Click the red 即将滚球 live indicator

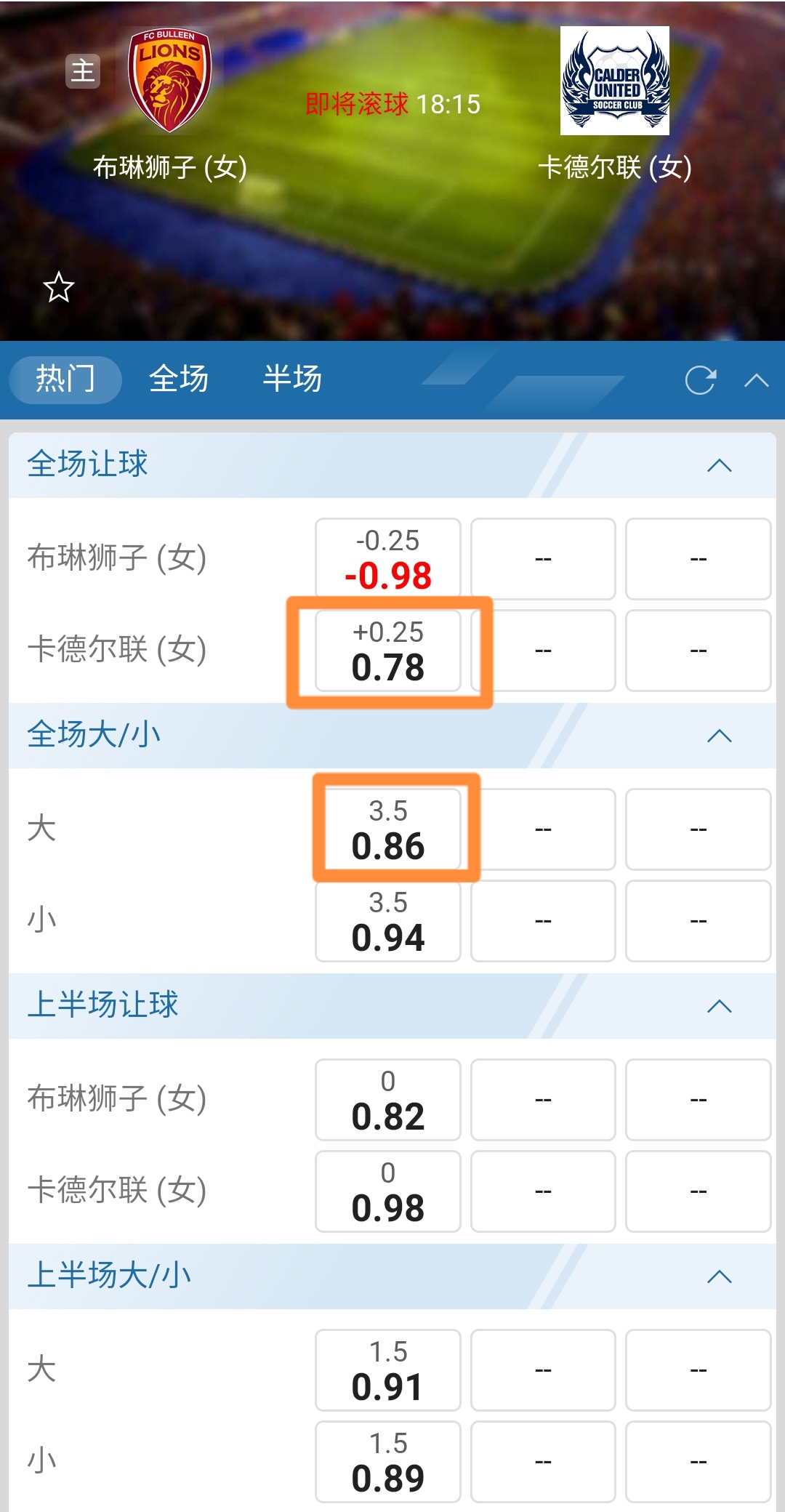(358, 105)
